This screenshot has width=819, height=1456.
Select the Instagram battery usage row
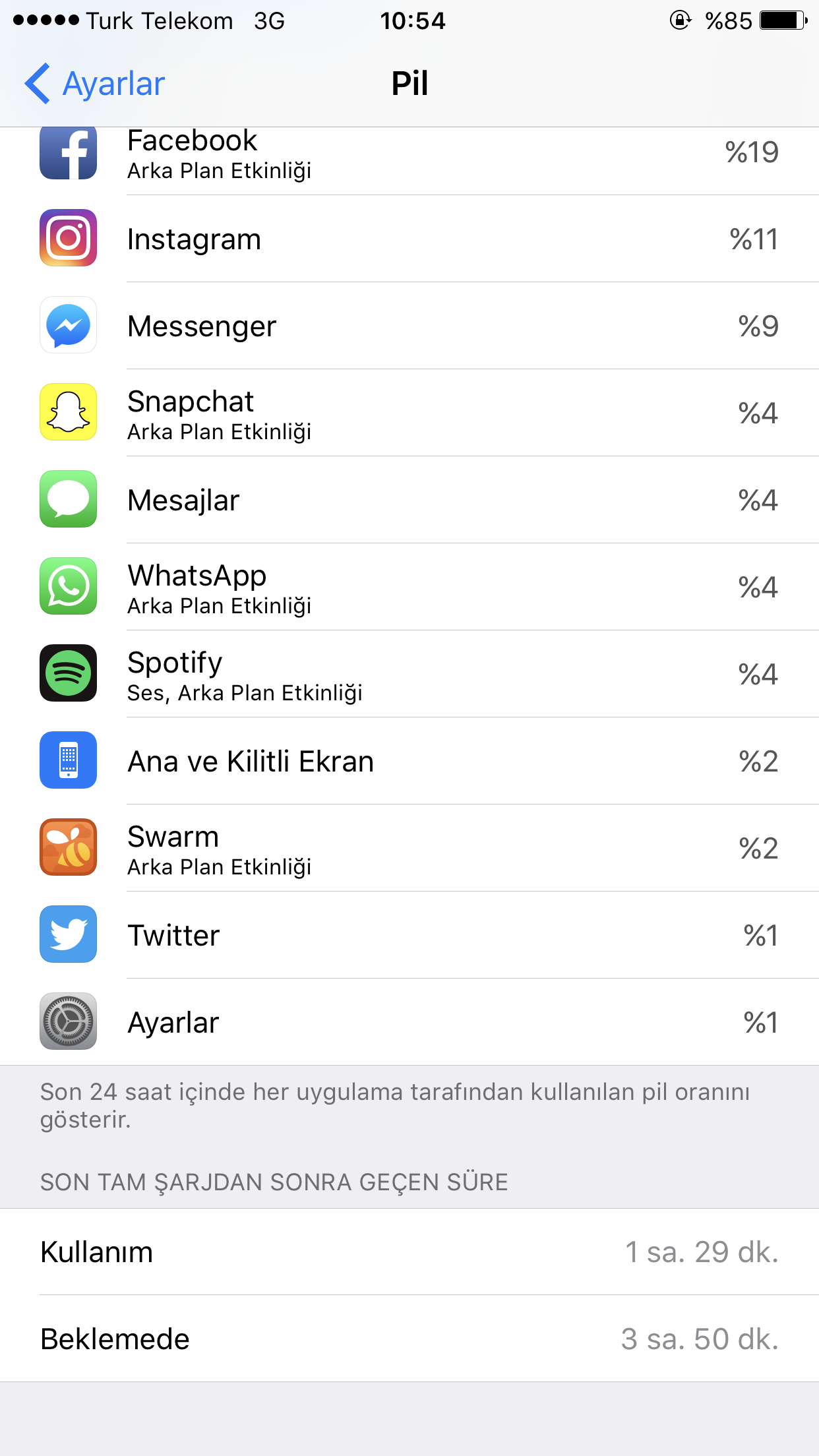(x=409, y=239)
